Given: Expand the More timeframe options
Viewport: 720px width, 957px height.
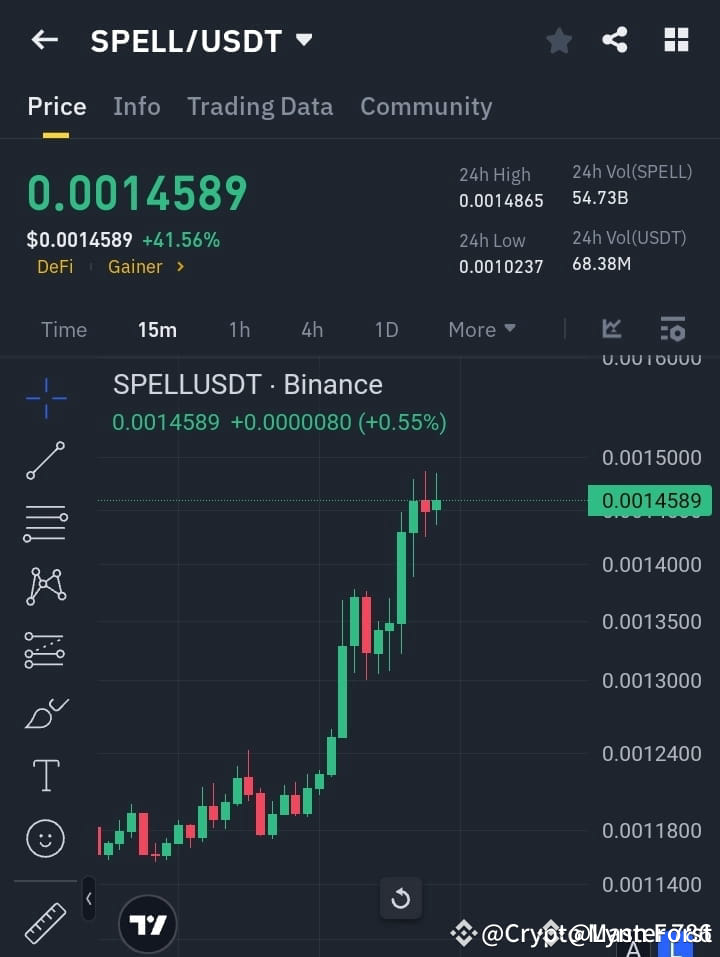Looking at the screenshot, I should tap(481, 329).
